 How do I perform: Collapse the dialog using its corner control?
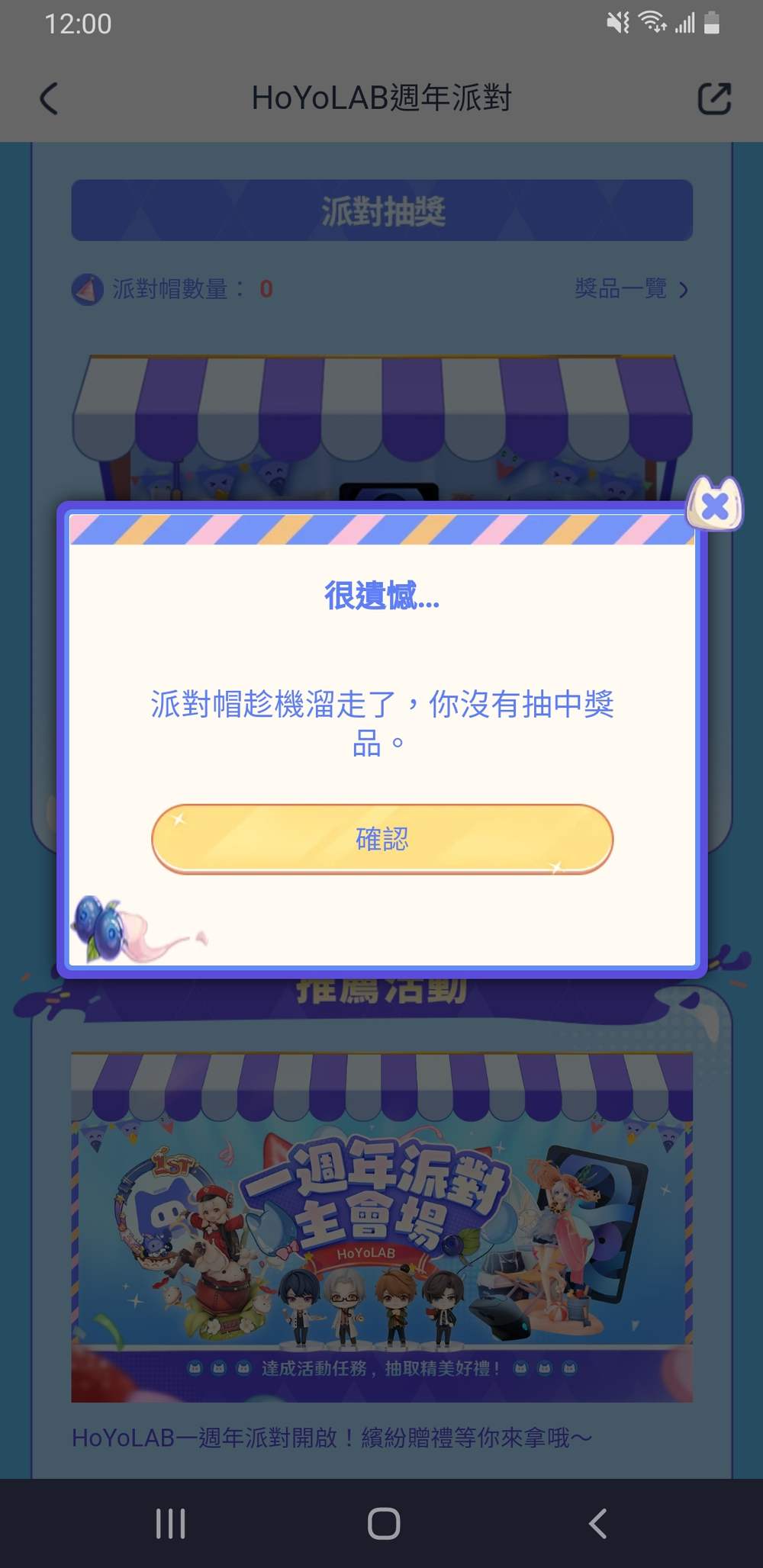(x=715, y=506)
